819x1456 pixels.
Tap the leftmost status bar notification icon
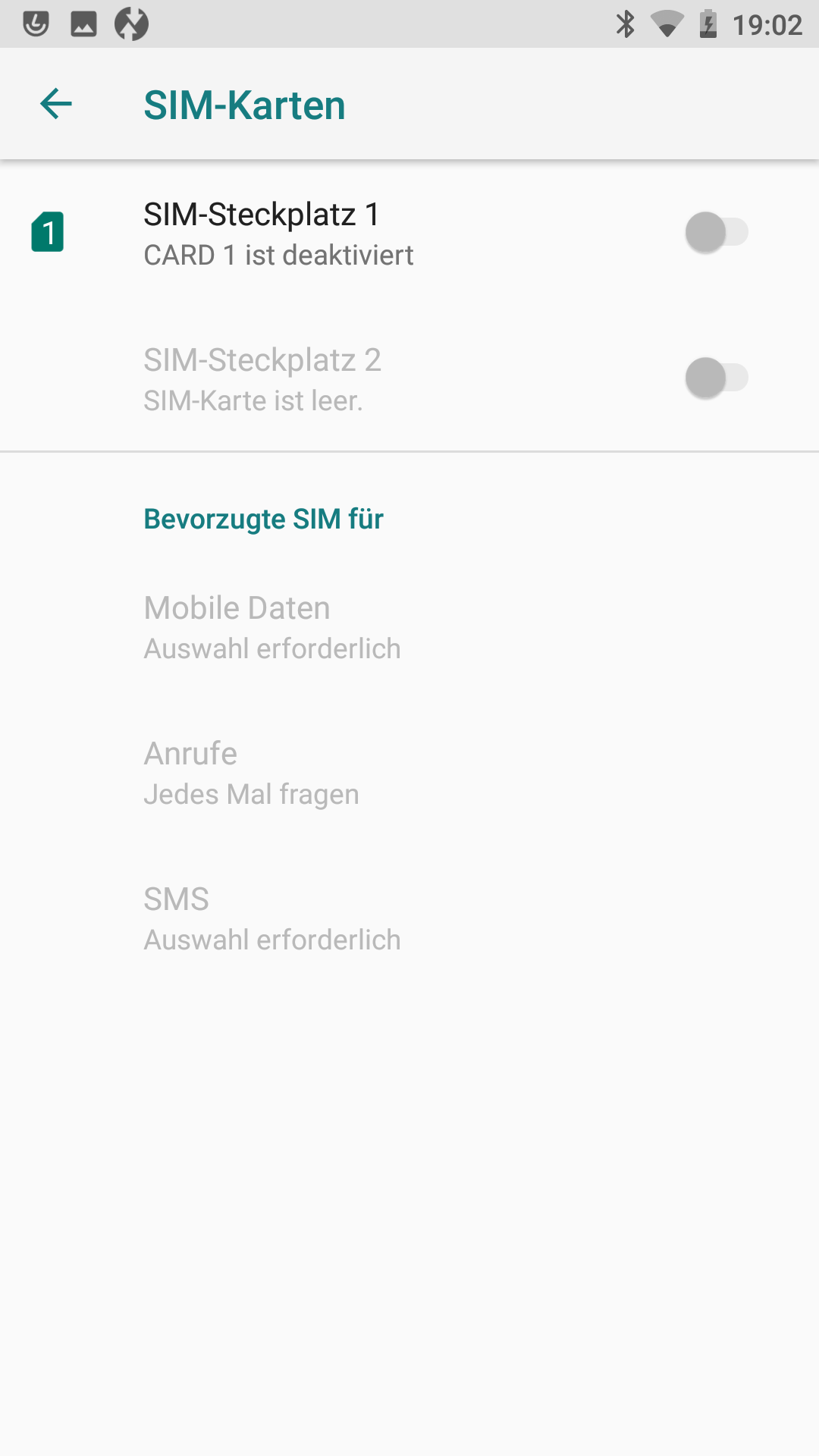36,23
